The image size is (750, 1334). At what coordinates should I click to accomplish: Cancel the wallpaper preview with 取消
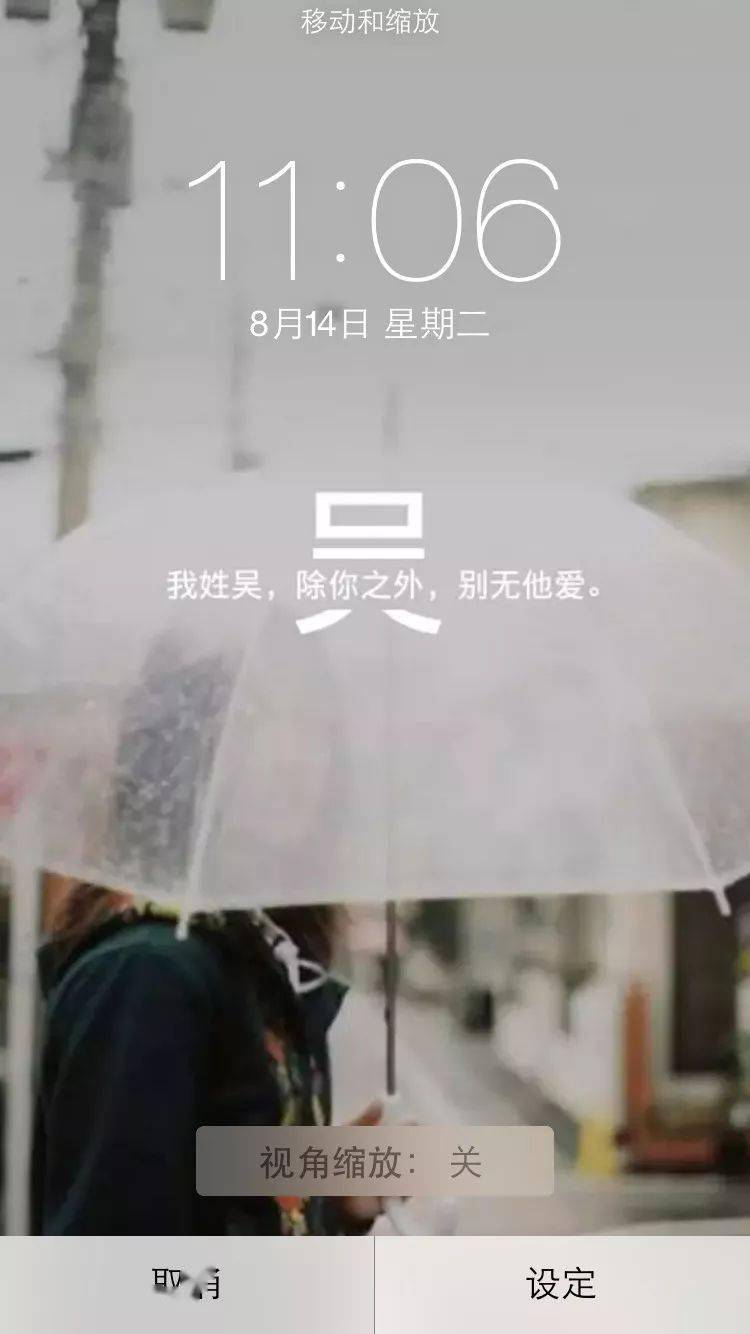point(187,1285)
